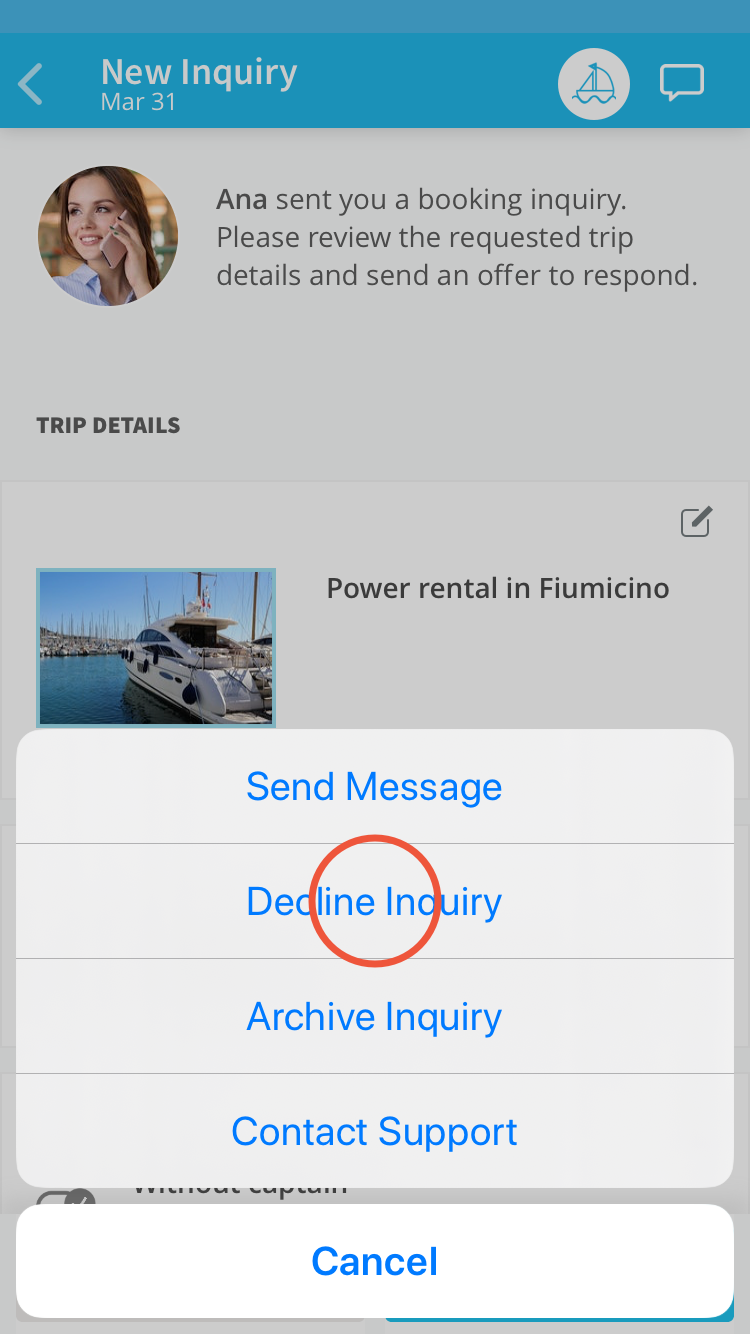The image size is (750, 1334).
Task: Select "Decline Inquiry" option
Action: (374, 901)
